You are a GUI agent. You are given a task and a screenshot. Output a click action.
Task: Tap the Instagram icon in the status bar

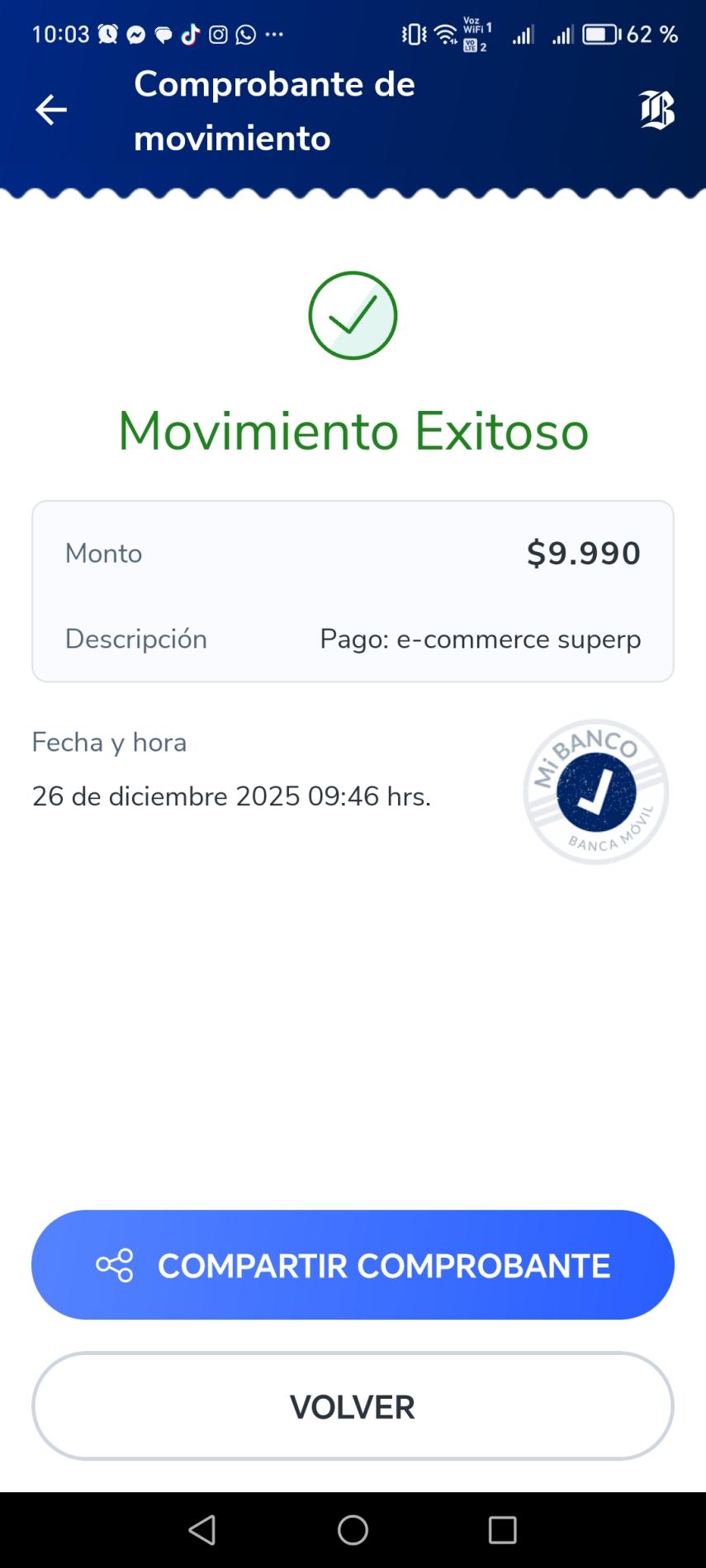[x=217, y=35]
